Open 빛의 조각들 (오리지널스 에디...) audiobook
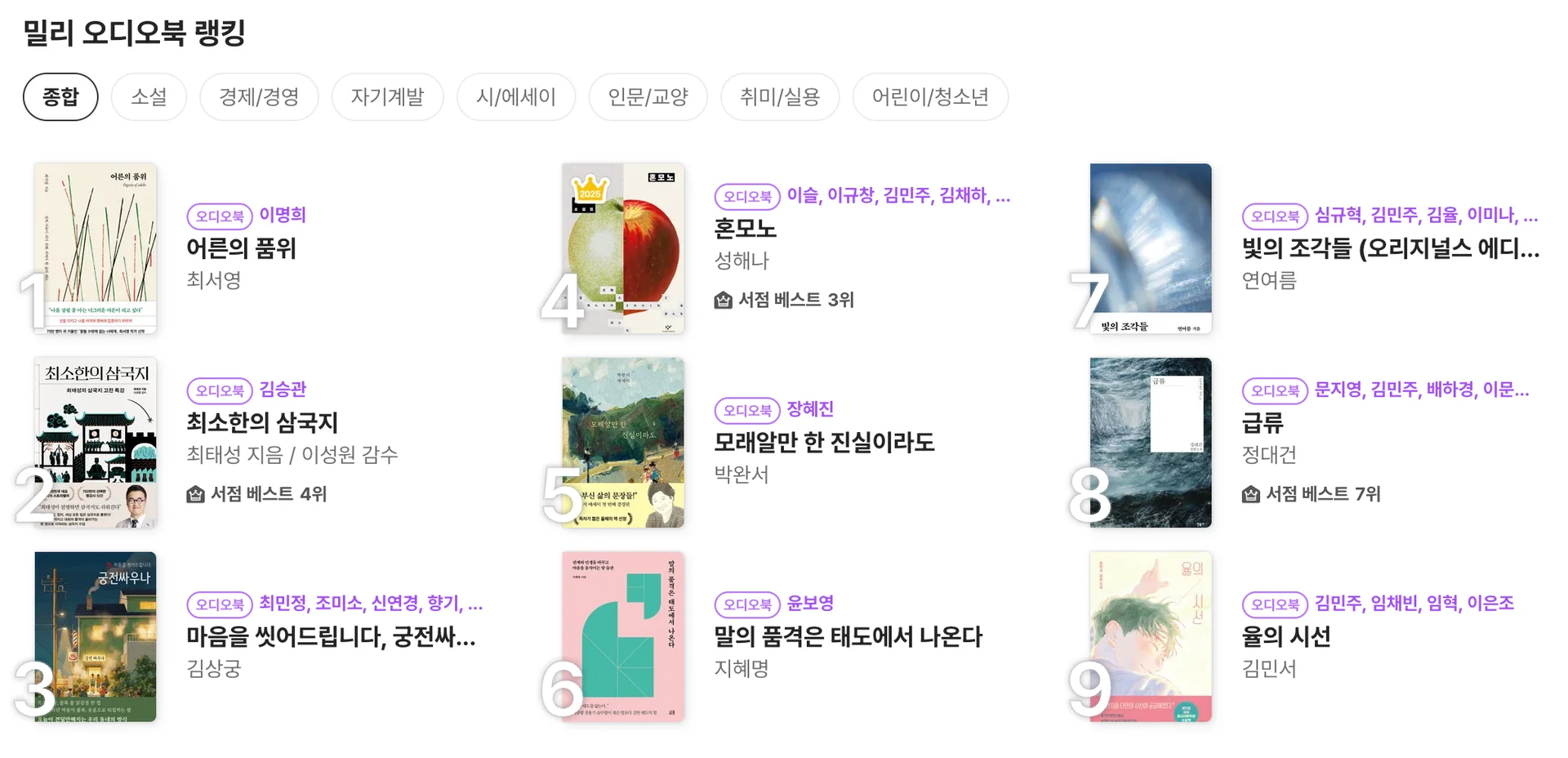This screenshot has width=1568, height=758. coord(1390,248)
